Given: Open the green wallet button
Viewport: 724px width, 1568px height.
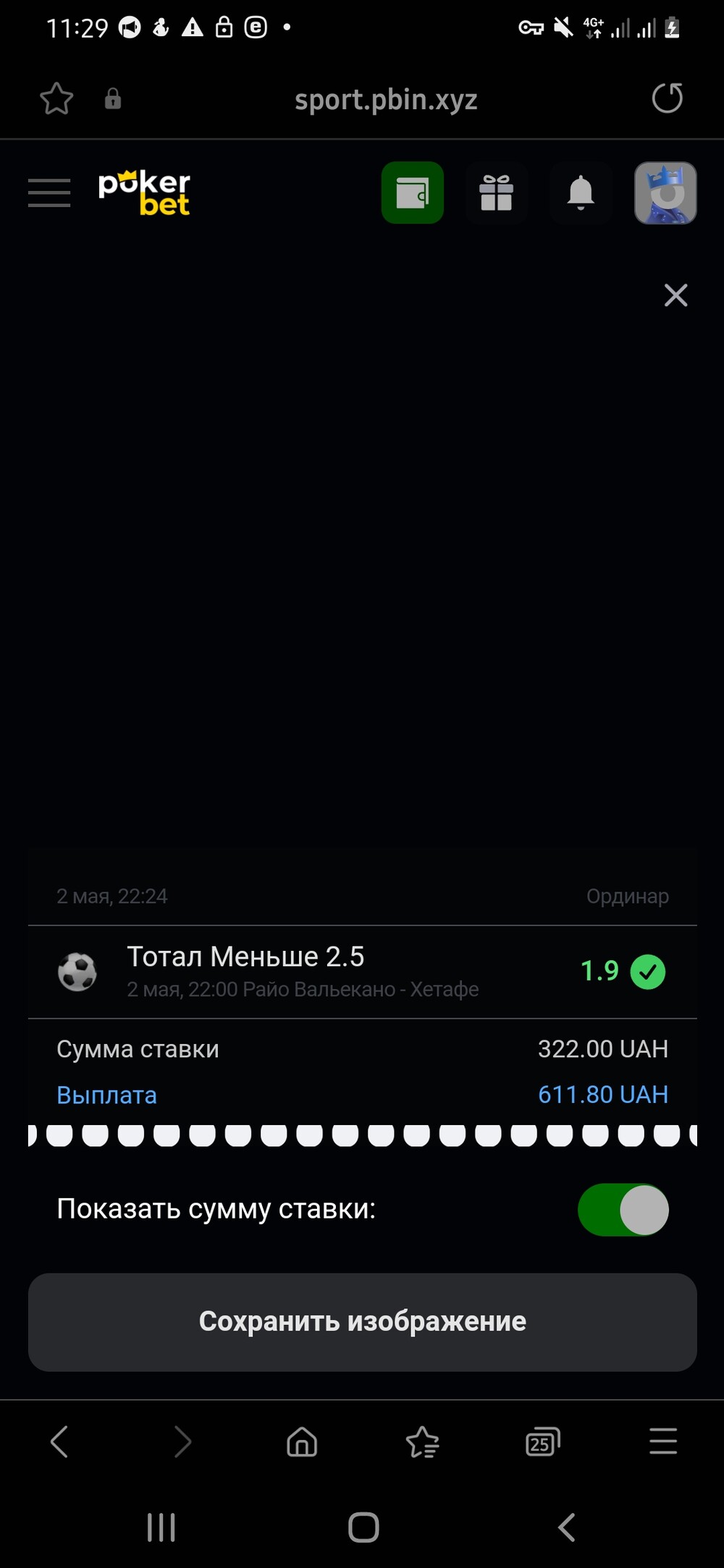Looking at the screenshot, I should pos(413,192).
